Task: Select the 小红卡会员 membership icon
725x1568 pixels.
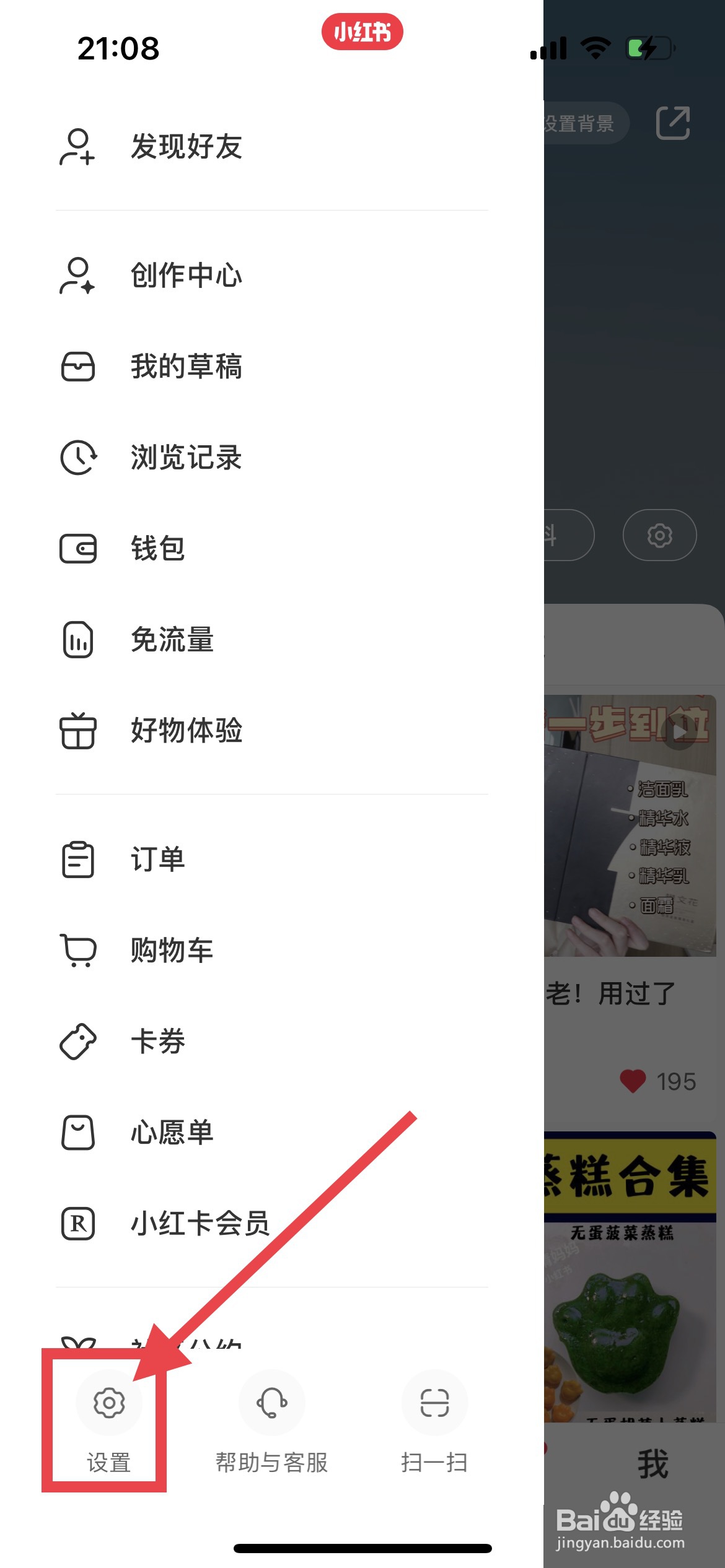Action: pos(77,1222)
